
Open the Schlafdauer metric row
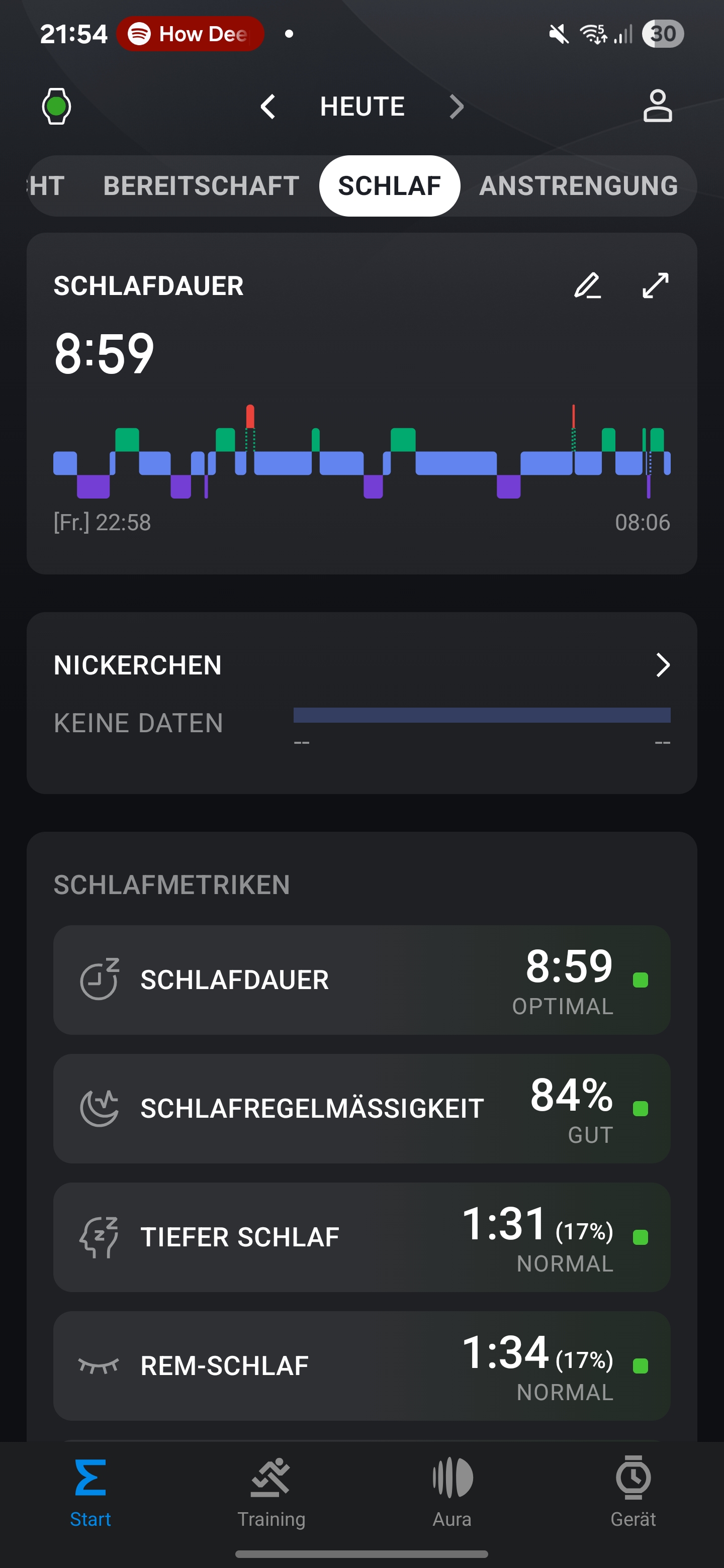[361, 979]
